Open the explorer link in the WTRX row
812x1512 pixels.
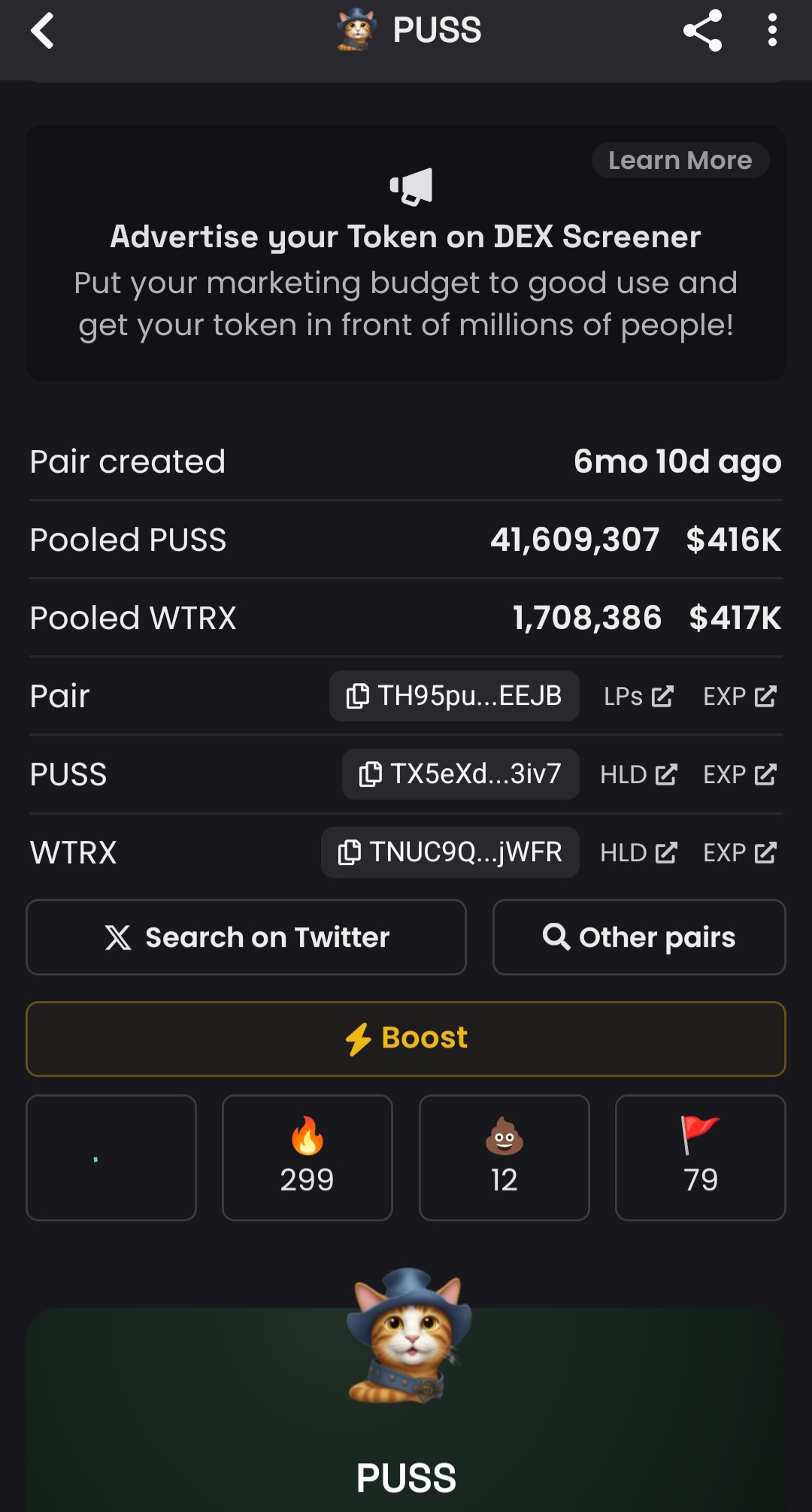point(739,853)
